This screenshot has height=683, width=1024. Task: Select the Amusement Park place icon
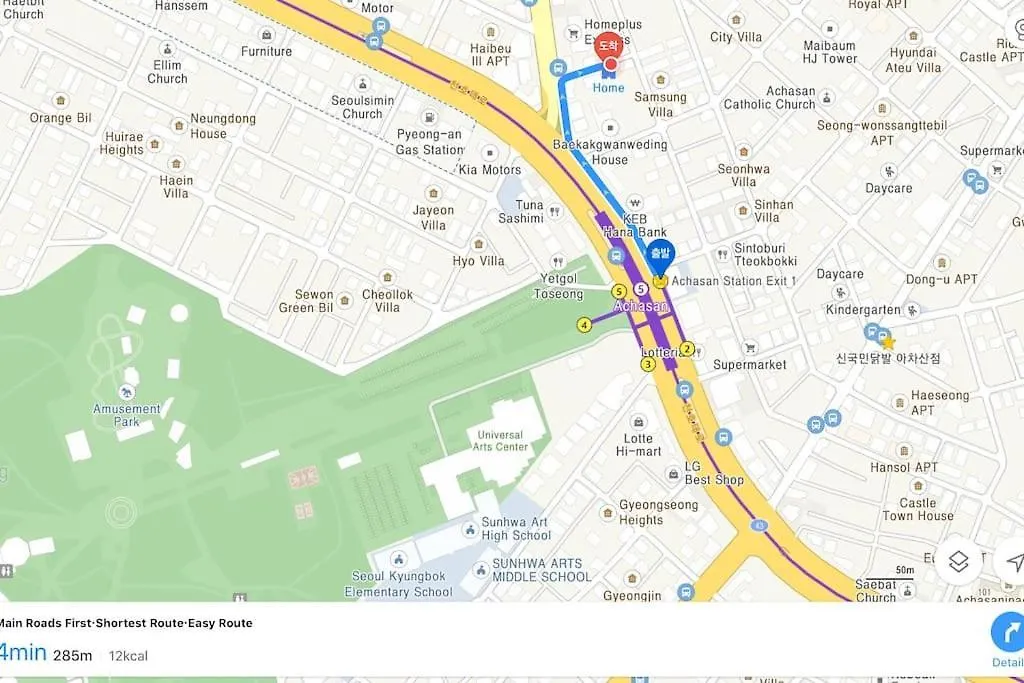pos(127,391)
